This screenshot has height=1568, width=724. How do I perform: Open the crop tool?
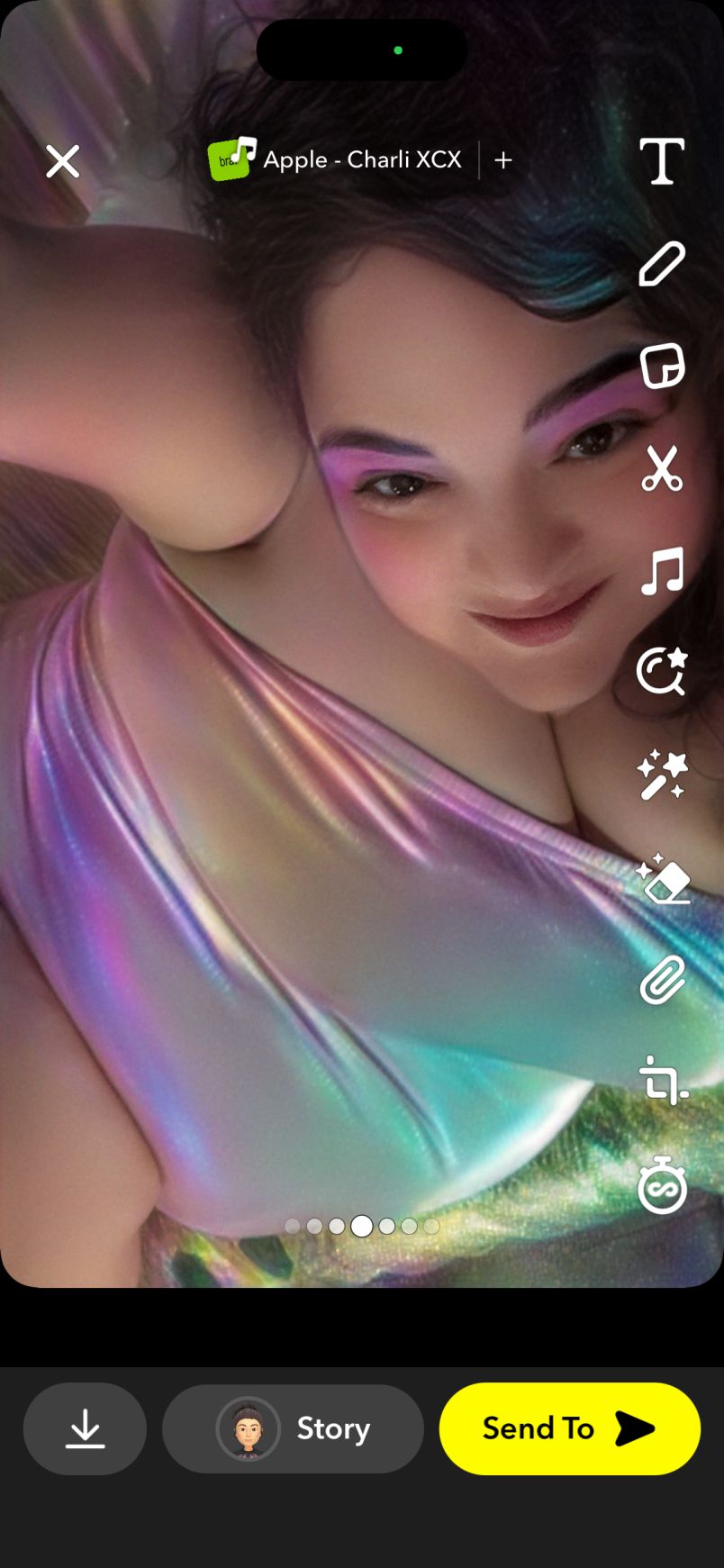(x=662, y=1081)
